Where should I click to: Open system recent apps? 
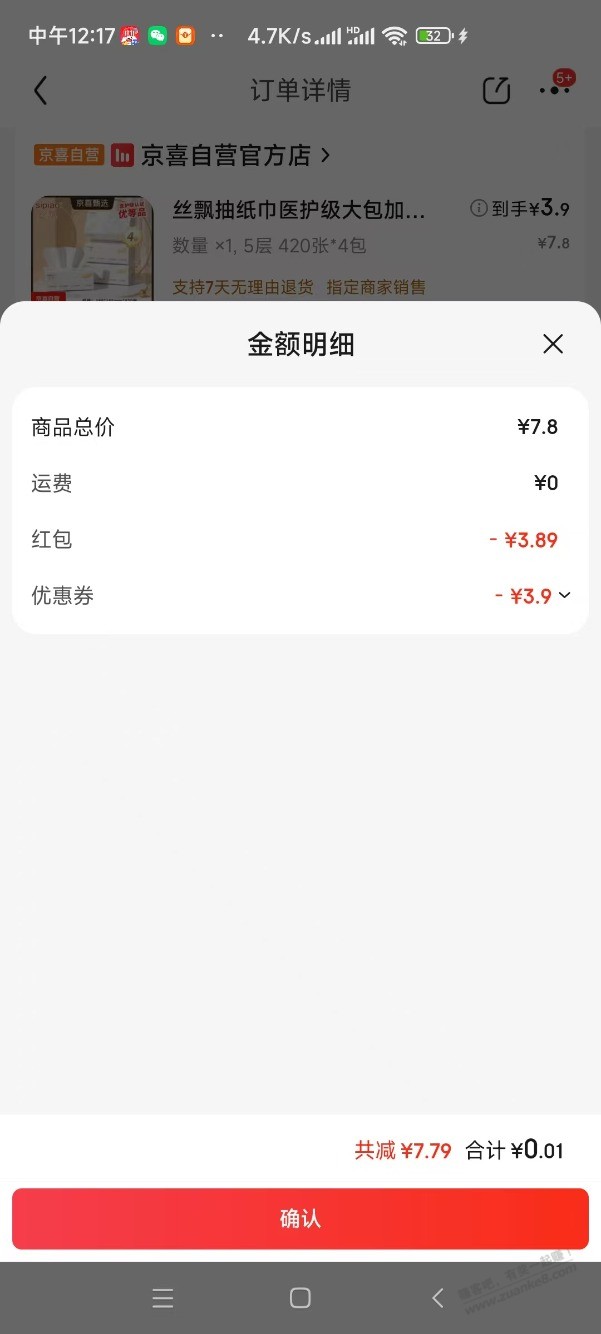(163, 1298)
